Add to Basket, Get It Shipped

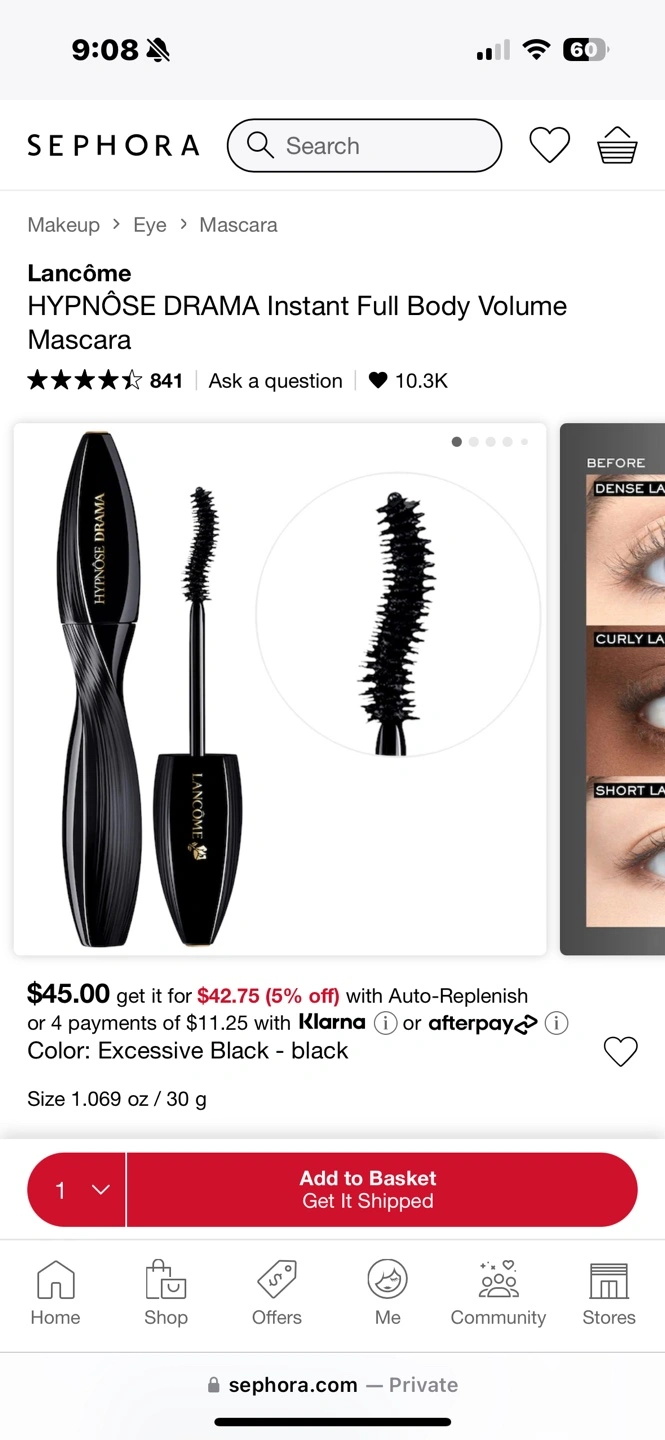[x=381, y=1189]
